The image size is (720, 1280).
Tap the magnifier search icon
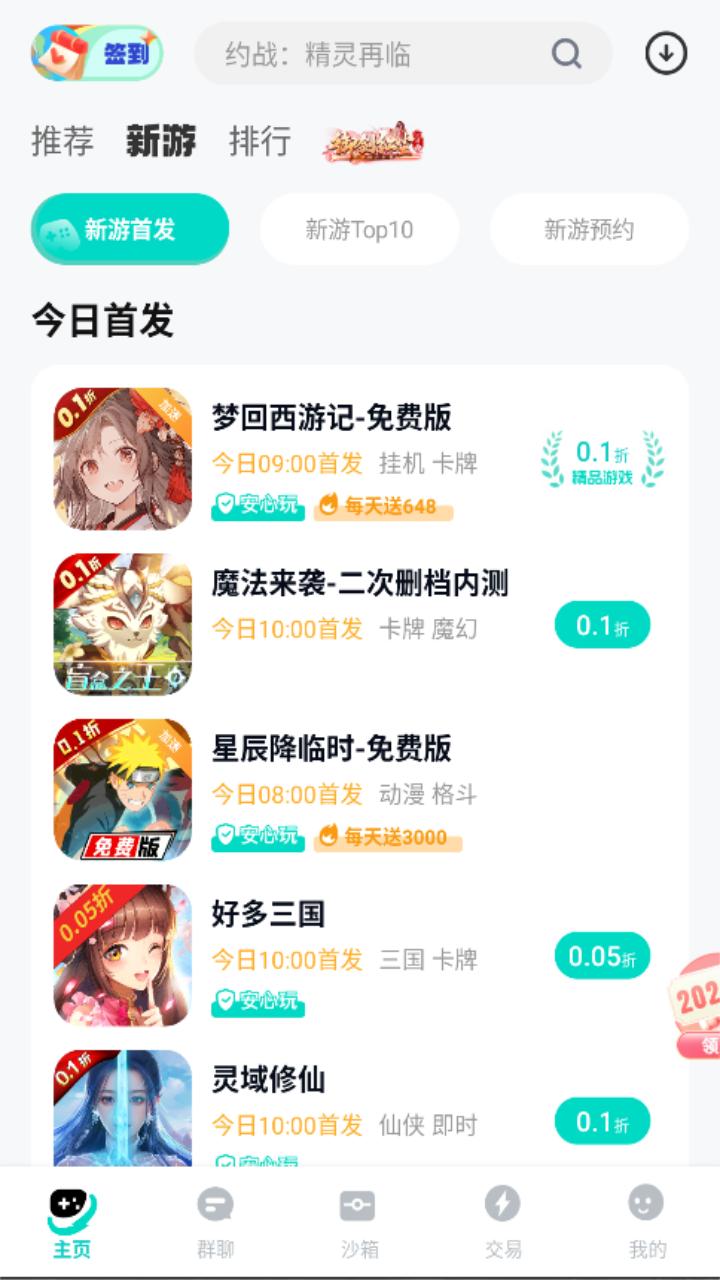(565, 54)
